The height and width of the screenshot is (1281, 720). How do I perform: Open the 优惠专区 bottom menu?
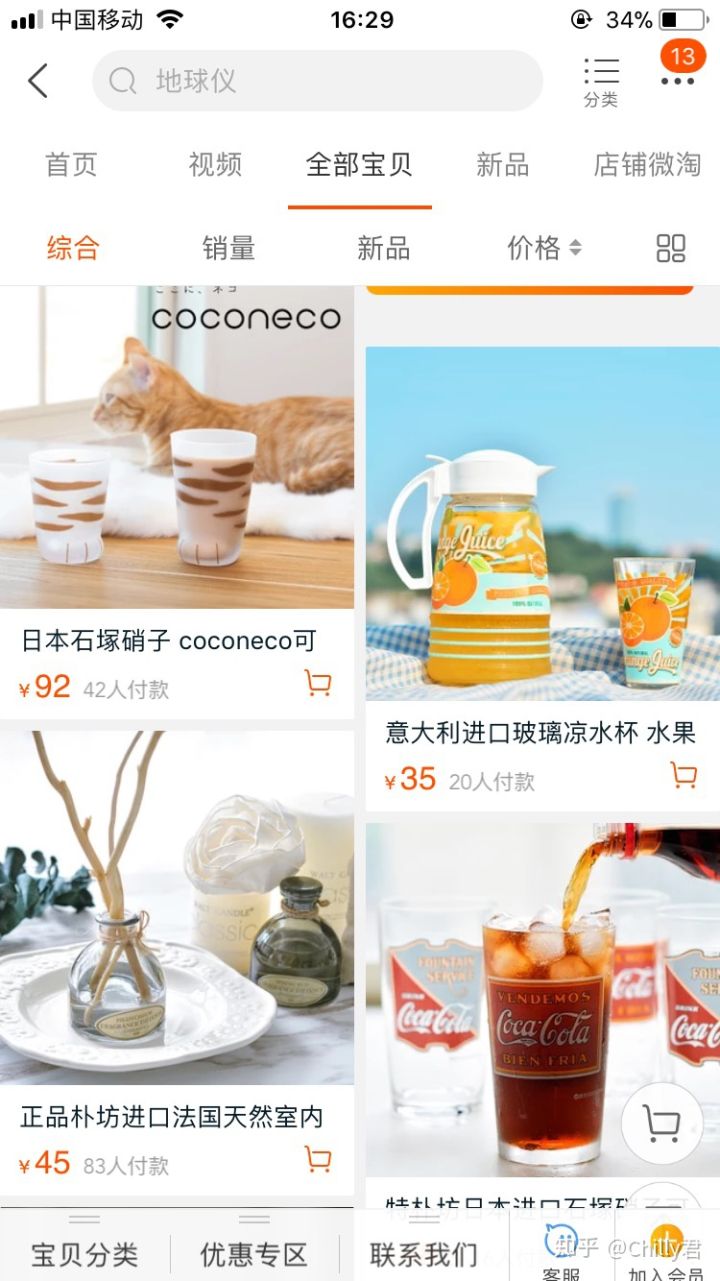(x=254, y=1254)
